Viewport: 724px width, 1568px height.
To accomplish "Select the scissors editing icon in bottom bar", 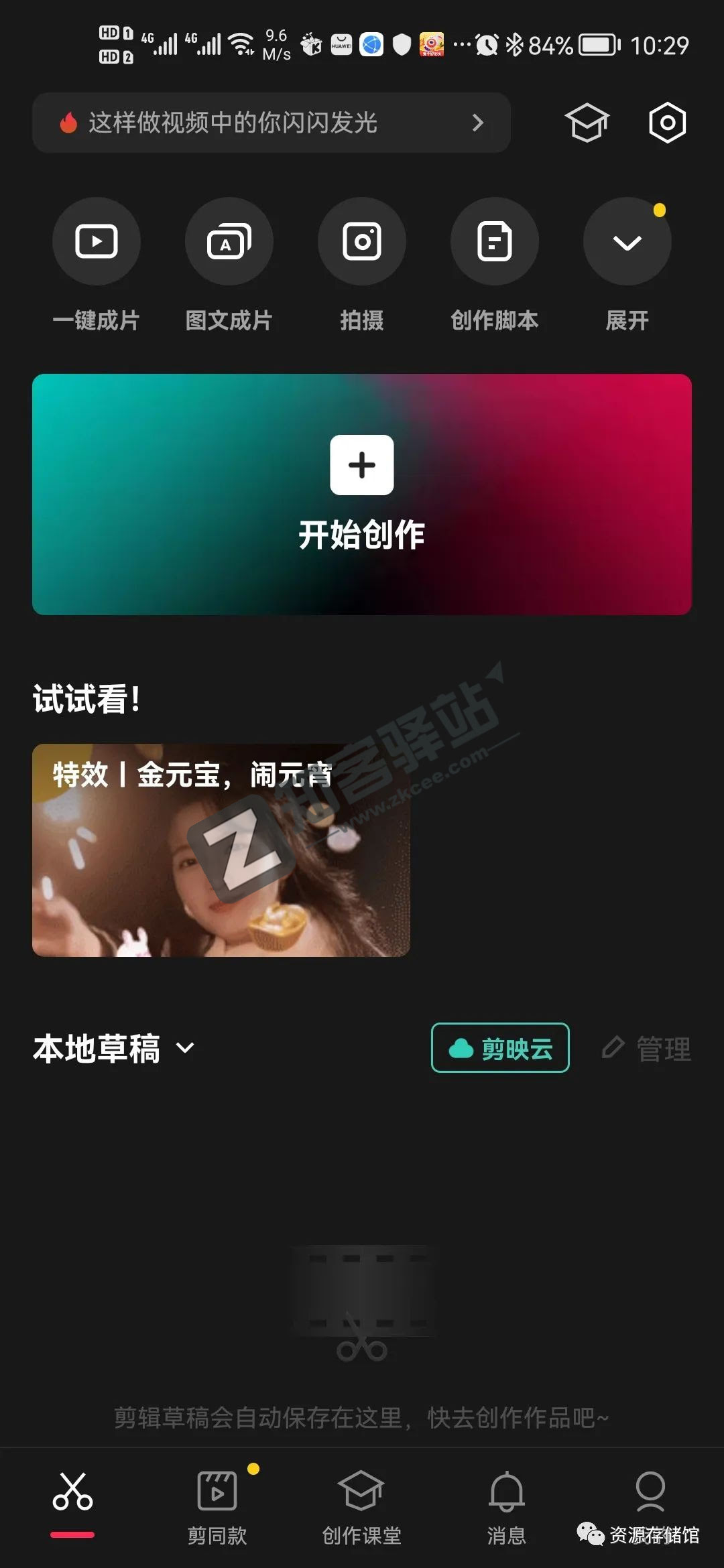I will click(x=72, y=1491).
